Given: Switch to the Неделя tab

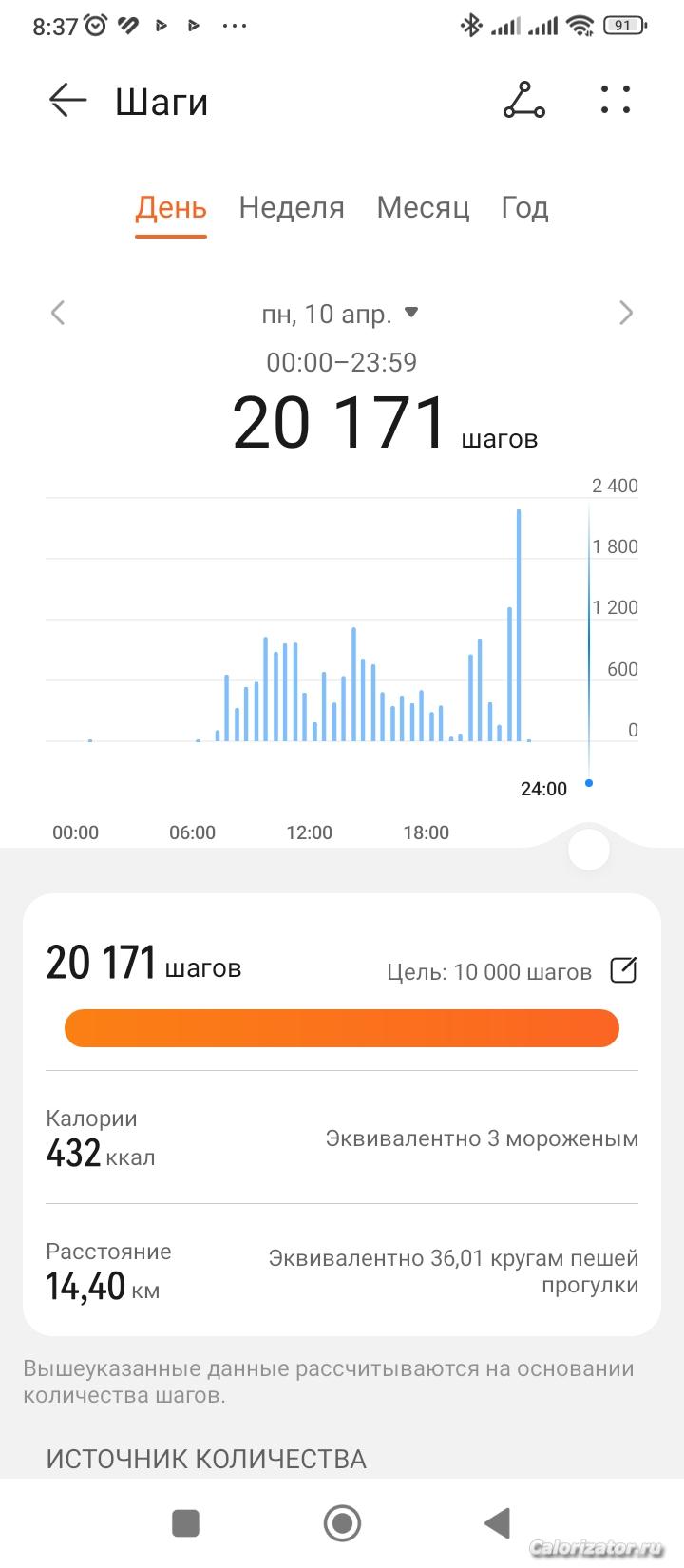Looking at the screenshot, I should point(292,208).
